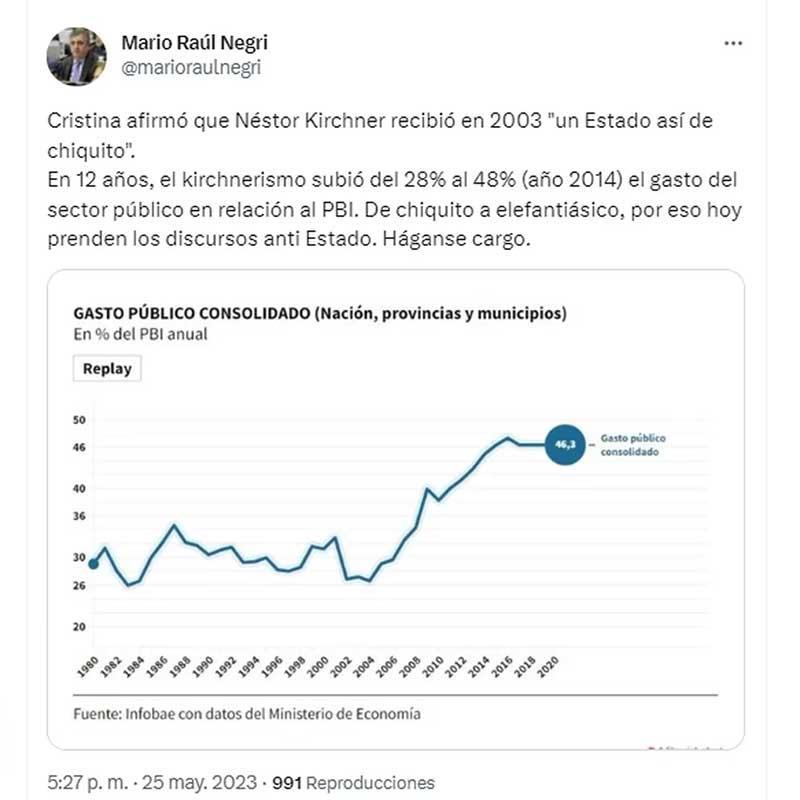The image size is (800, 800).
Task: Open the Mario Raúl Negri profile name link
Action: pos(194,43)
